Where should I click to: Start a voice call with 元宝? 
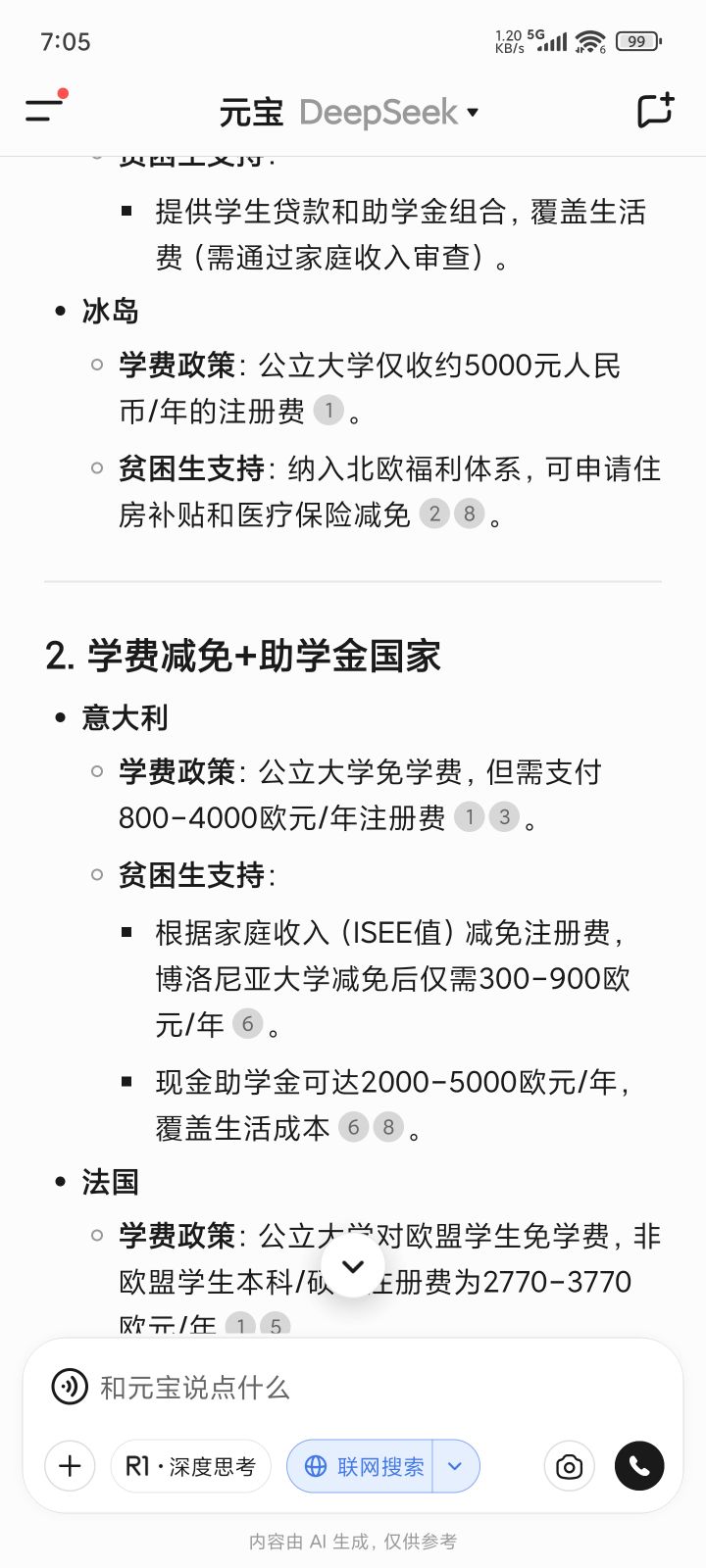coord(639,1466)
